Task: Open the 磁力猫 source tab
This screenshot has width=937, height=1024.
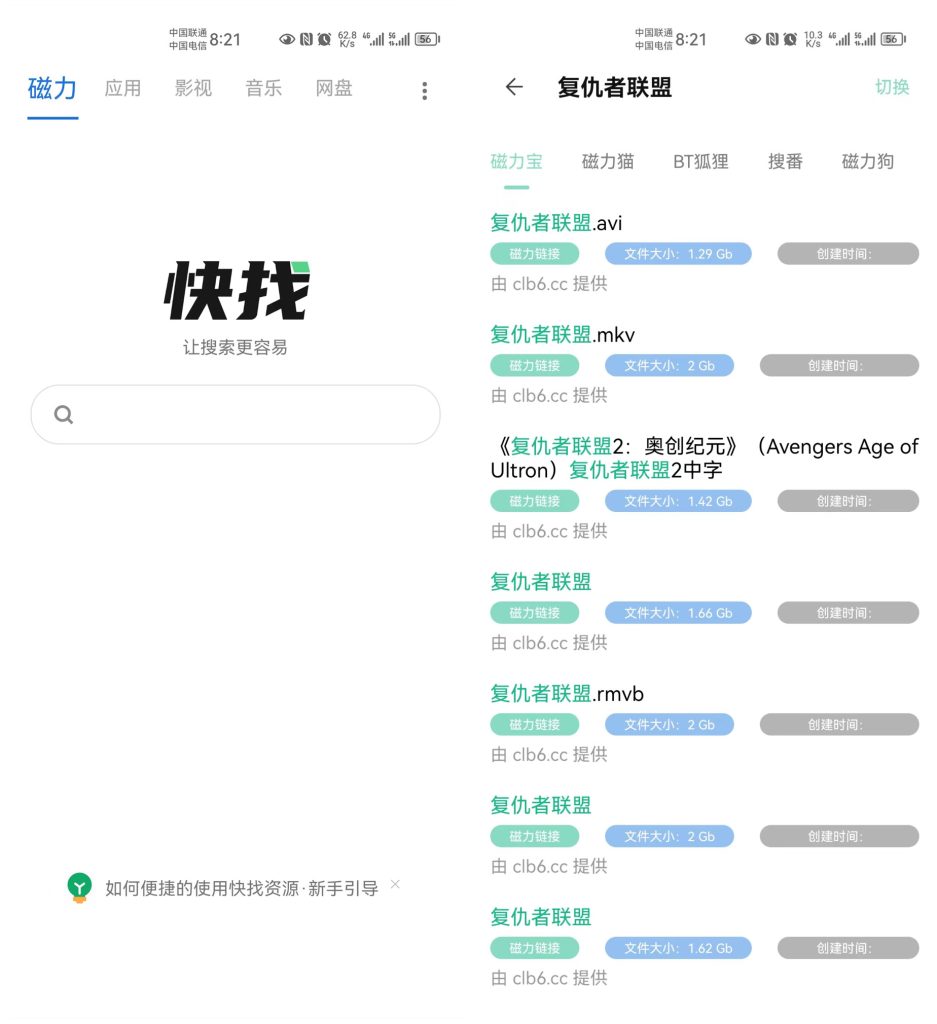Action: point(608,161)
